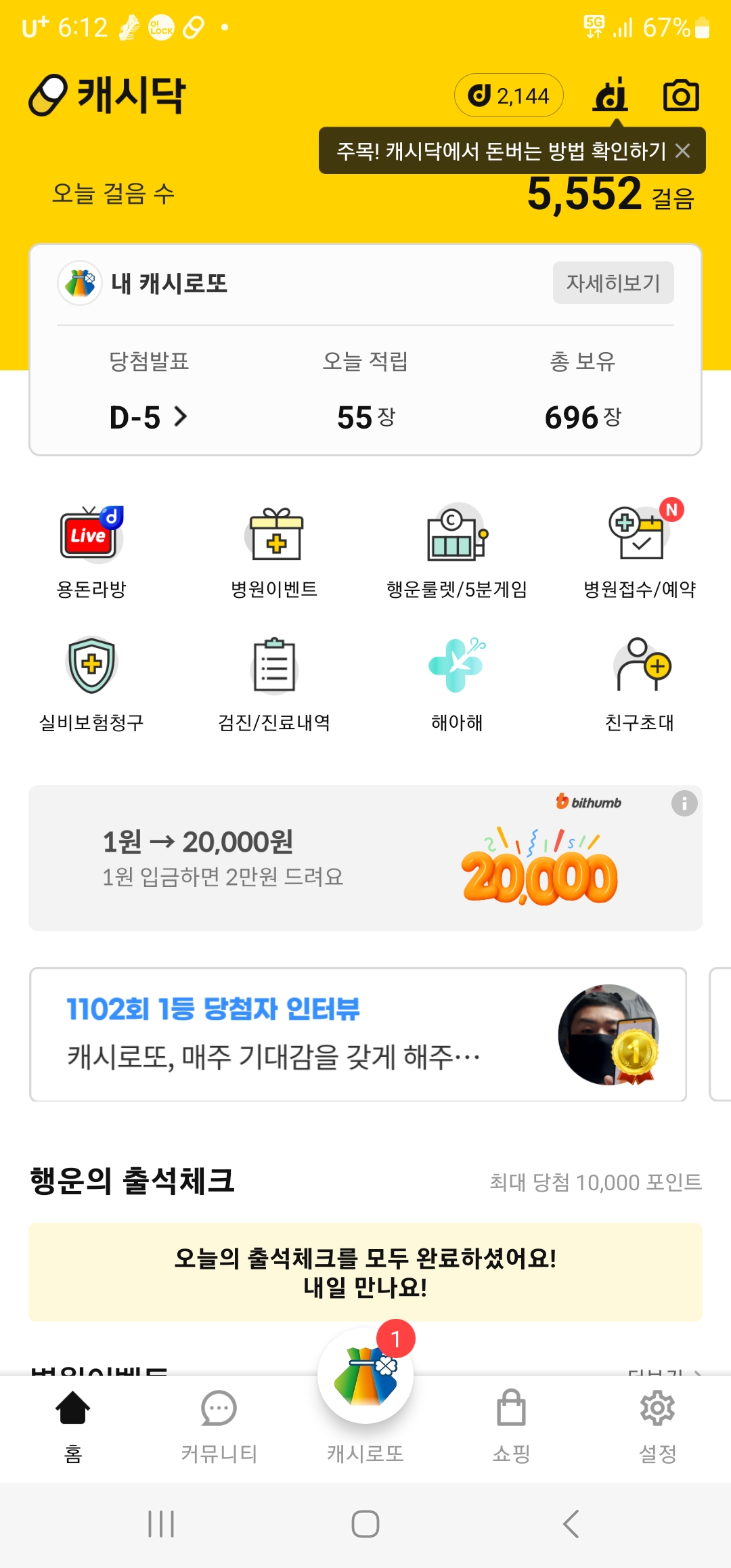Image resolution: width=731 pixels, height=1568 pixels.
Task: Show ad info via the banner's i icon
Action: pos(684,804)
